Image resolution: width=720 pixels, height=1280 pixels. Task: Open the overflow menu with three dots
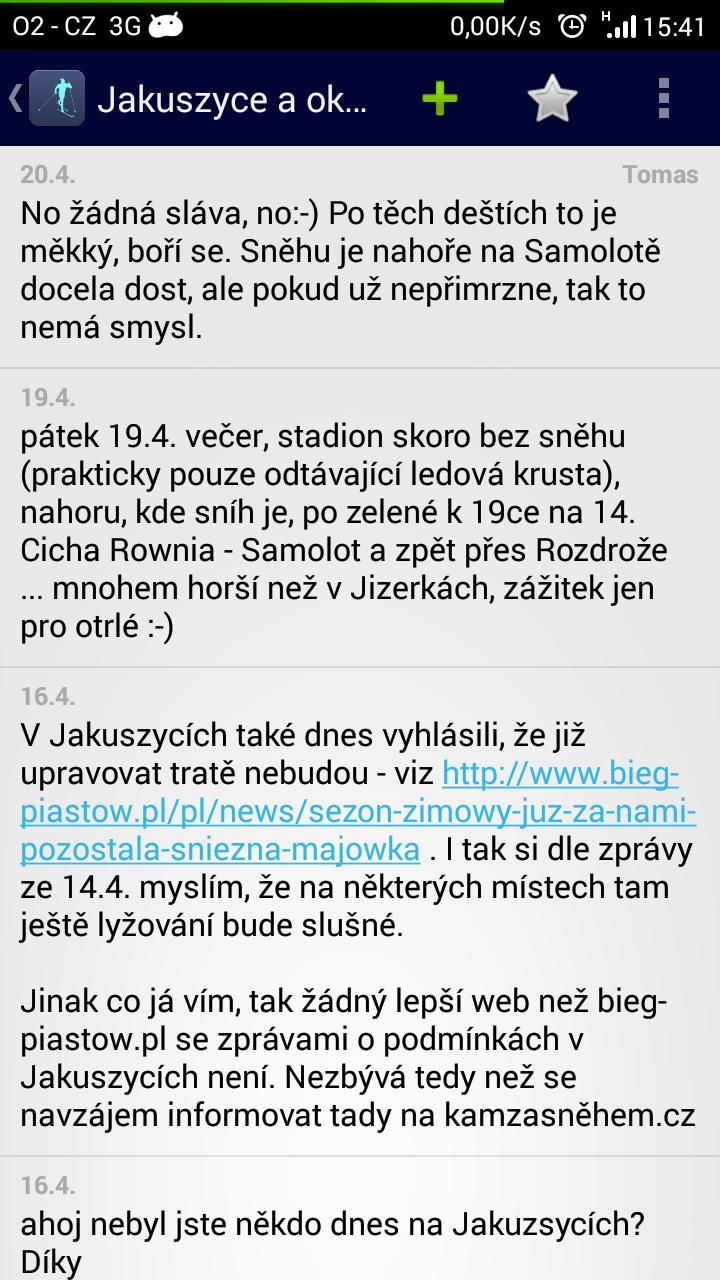pos(660,100)
